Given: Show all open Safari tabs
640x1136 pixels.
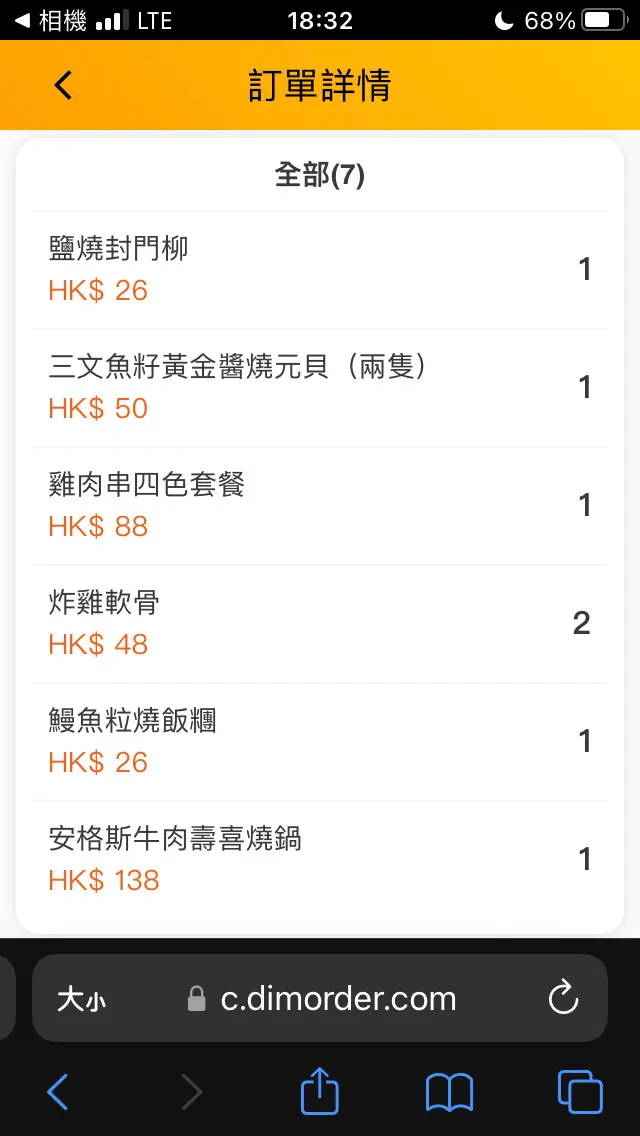Looking at the screenshot, I should (580, 1092).
